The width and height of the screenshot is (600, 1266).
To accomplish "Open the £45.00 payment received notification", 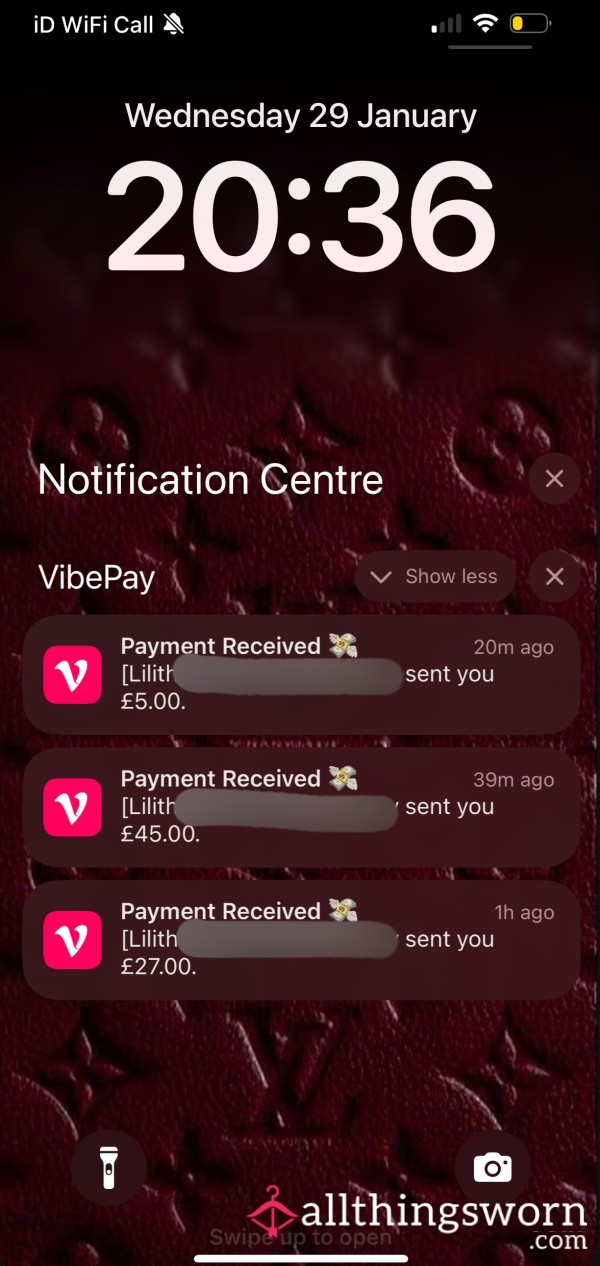I will pyautogui.click(x=301, y=808).
